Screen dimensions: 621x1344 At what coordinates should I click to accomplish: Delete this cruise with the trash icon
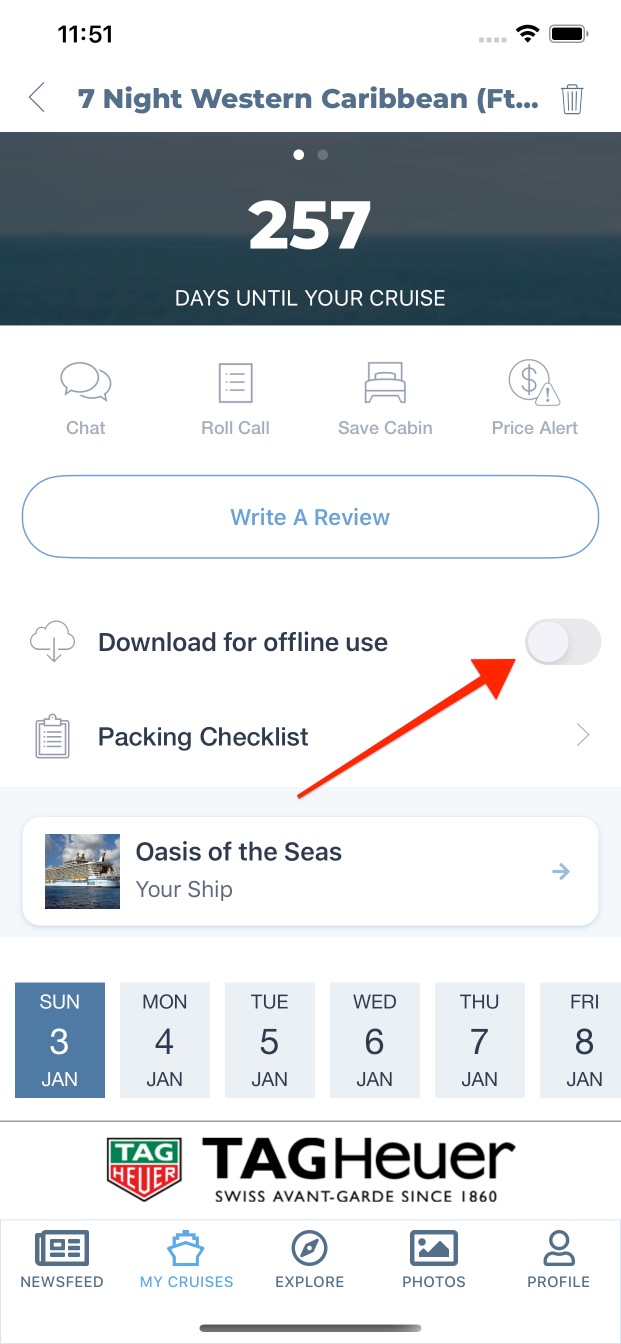tap(572, 99)
